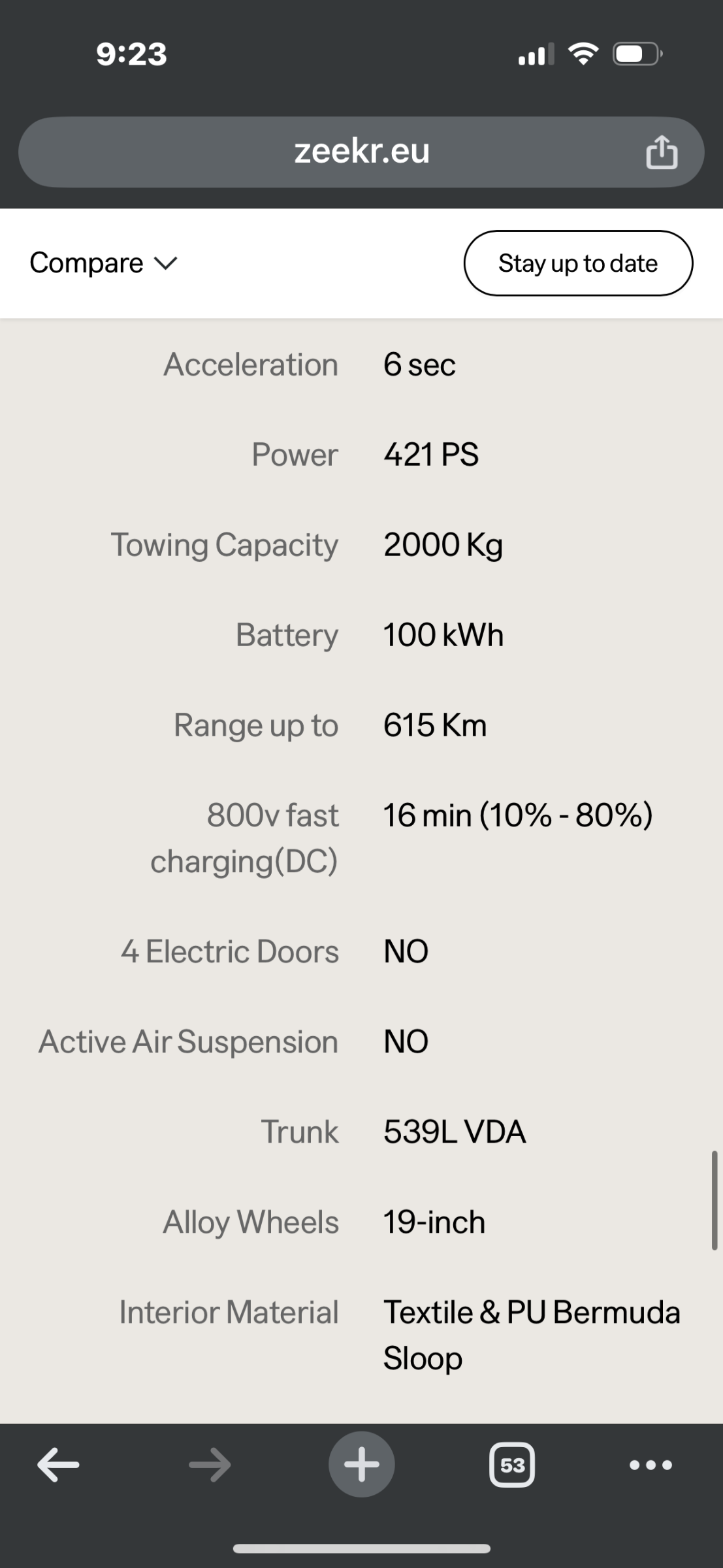
Task: Expand the Compare dropdown
Action: click(103, 263)
